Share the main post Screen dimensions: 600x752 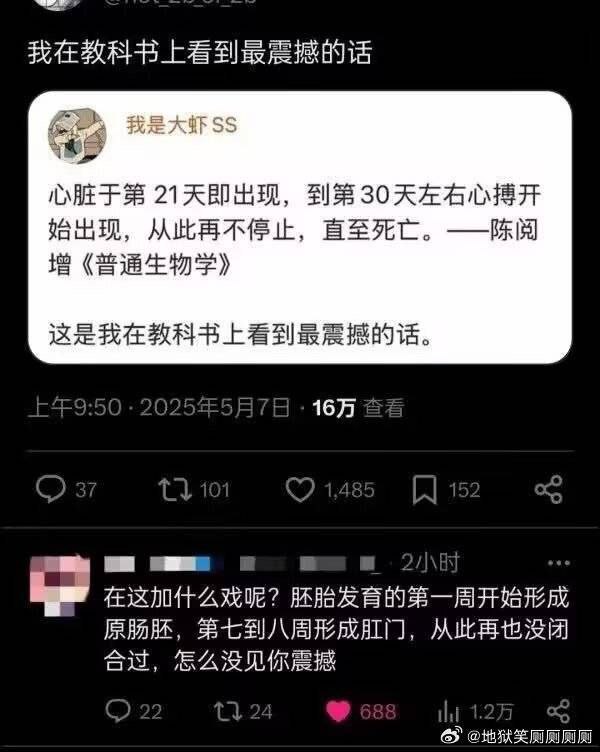pyautogui.click(x=548, y=489)
